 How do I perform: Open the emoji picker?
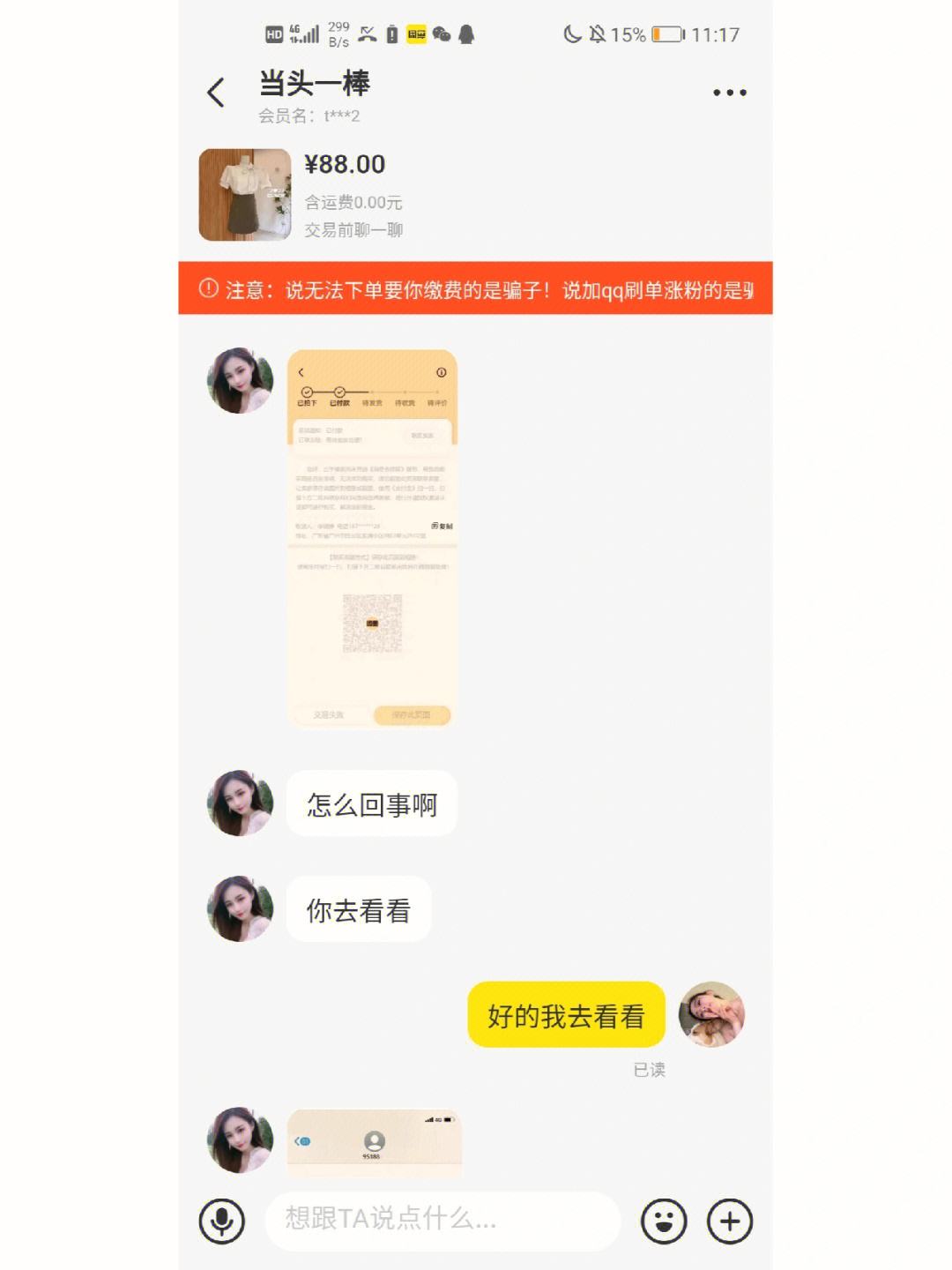pyautogui.click(x=664, y=1221)
